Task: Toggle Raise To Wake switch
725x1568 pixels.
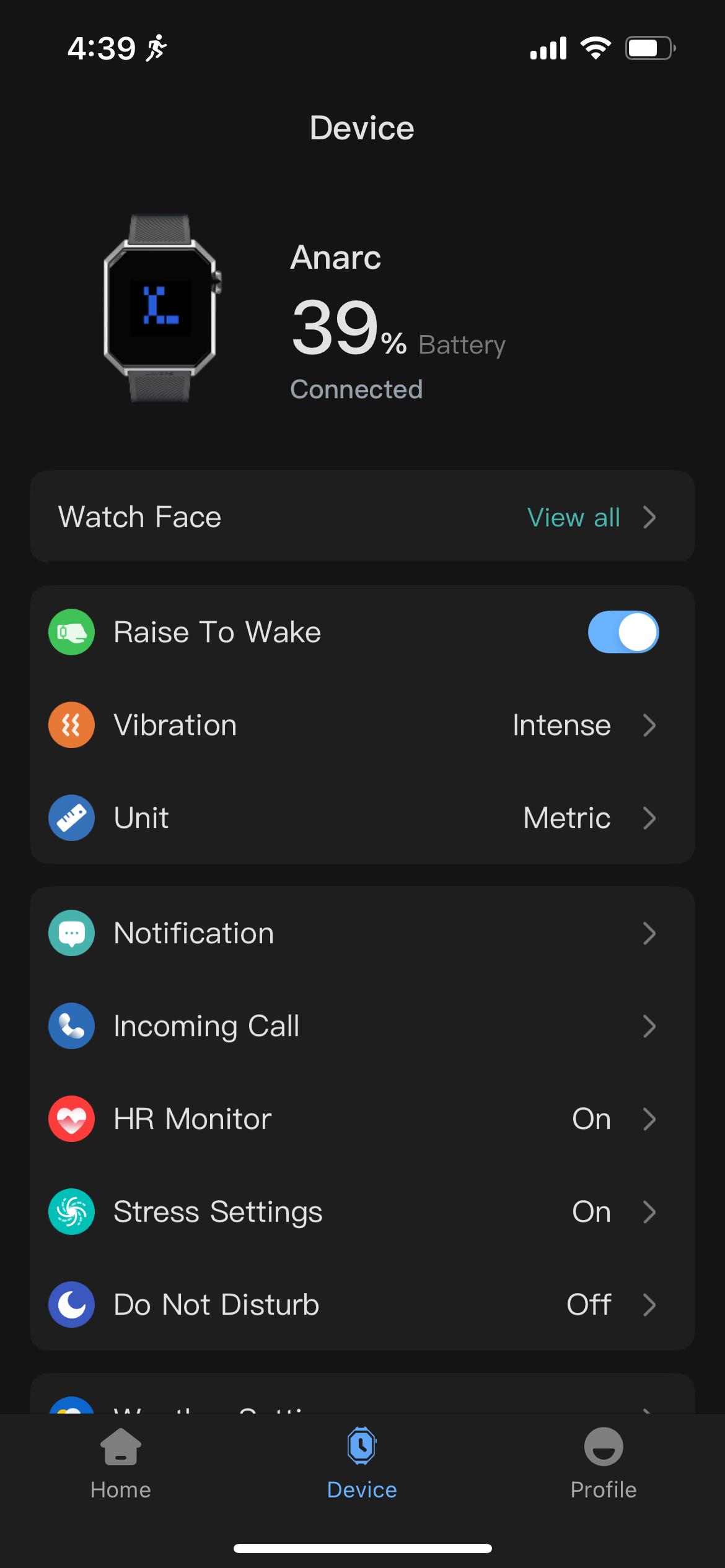Action: click(623, 632)
